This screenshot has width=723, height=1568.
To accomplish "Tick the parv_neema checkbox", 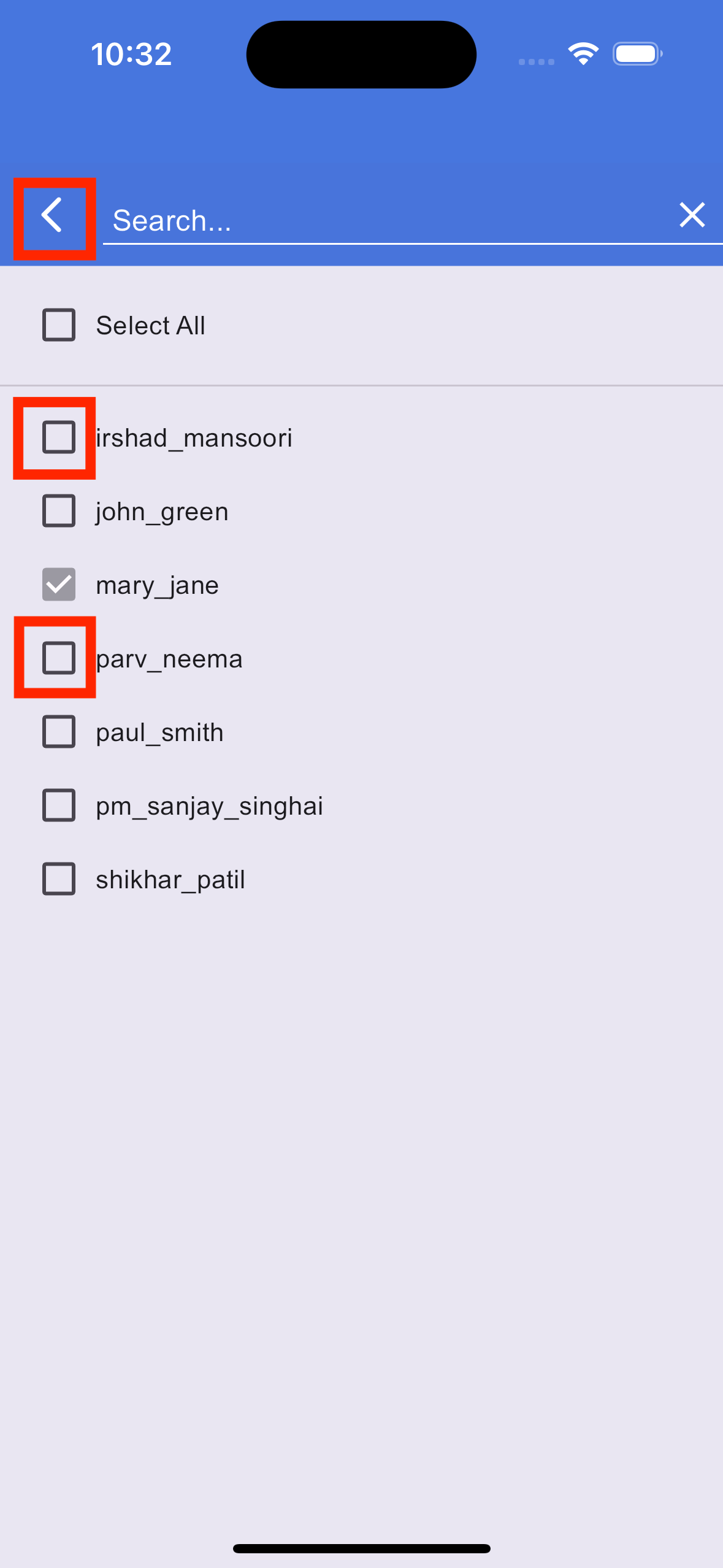I will click(x=59, y=658).
